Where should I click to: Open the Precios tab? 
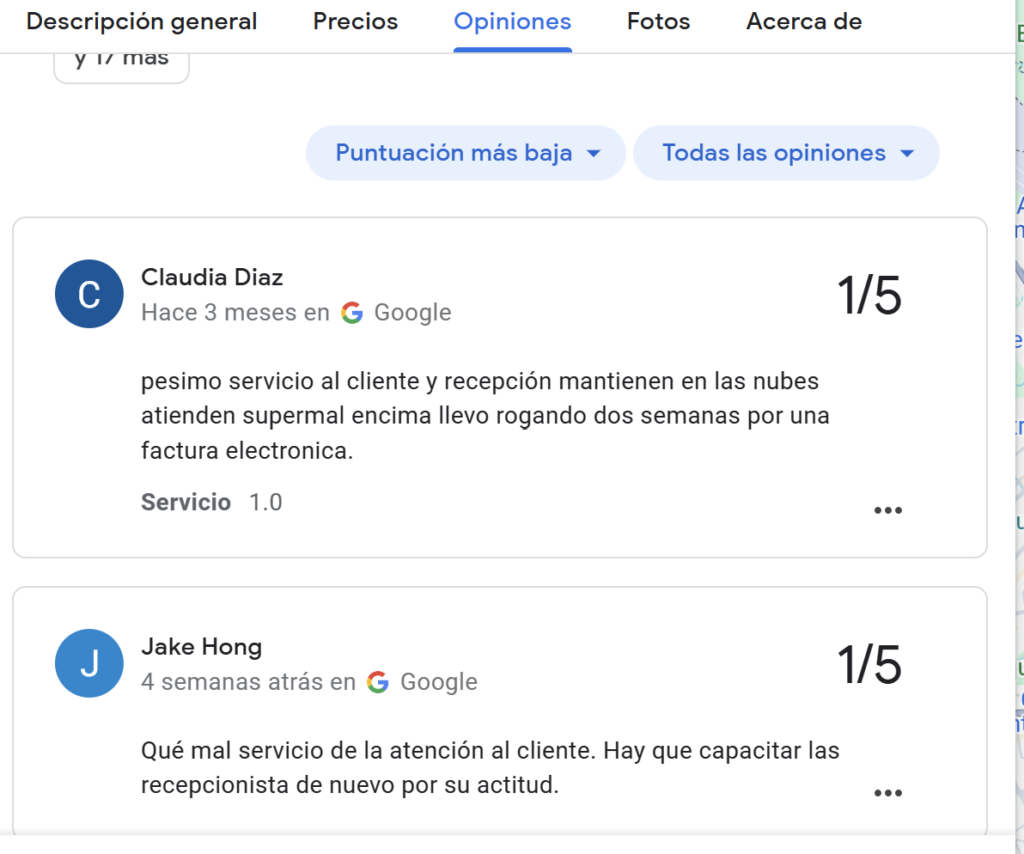[355, 22]
